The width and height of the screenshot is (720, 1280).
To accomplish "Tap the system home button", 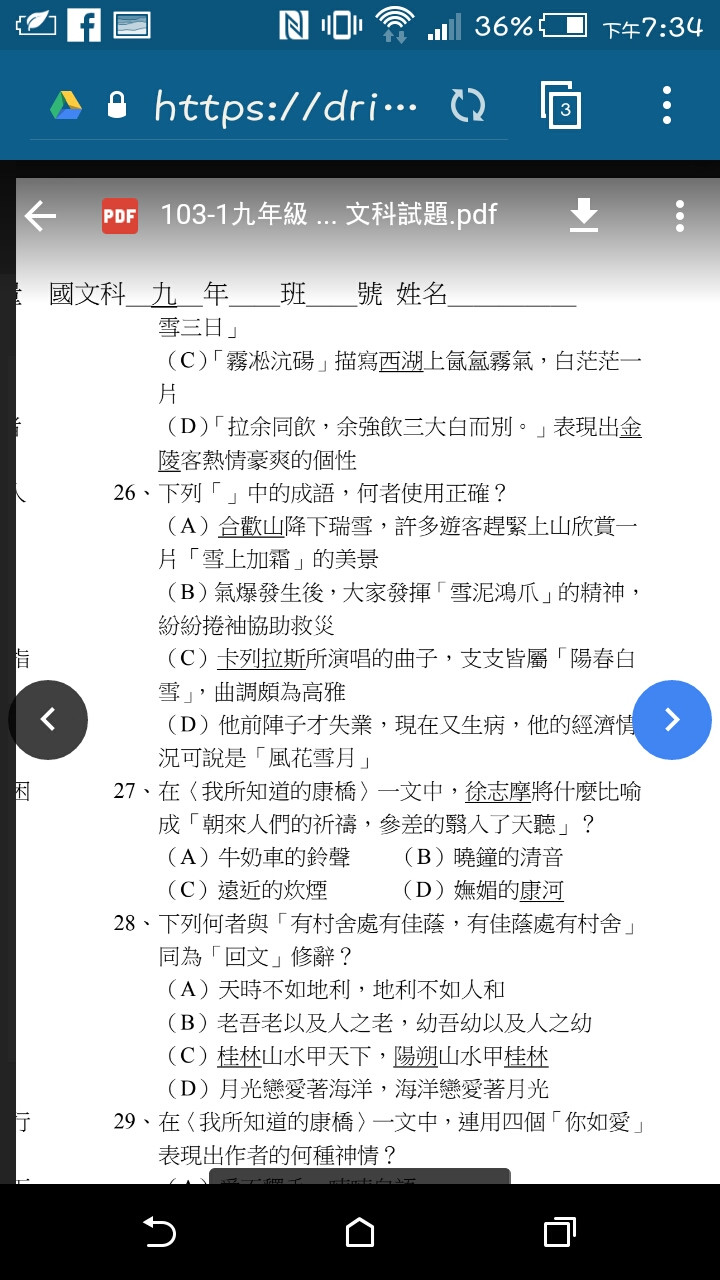I will point(360,1232).
